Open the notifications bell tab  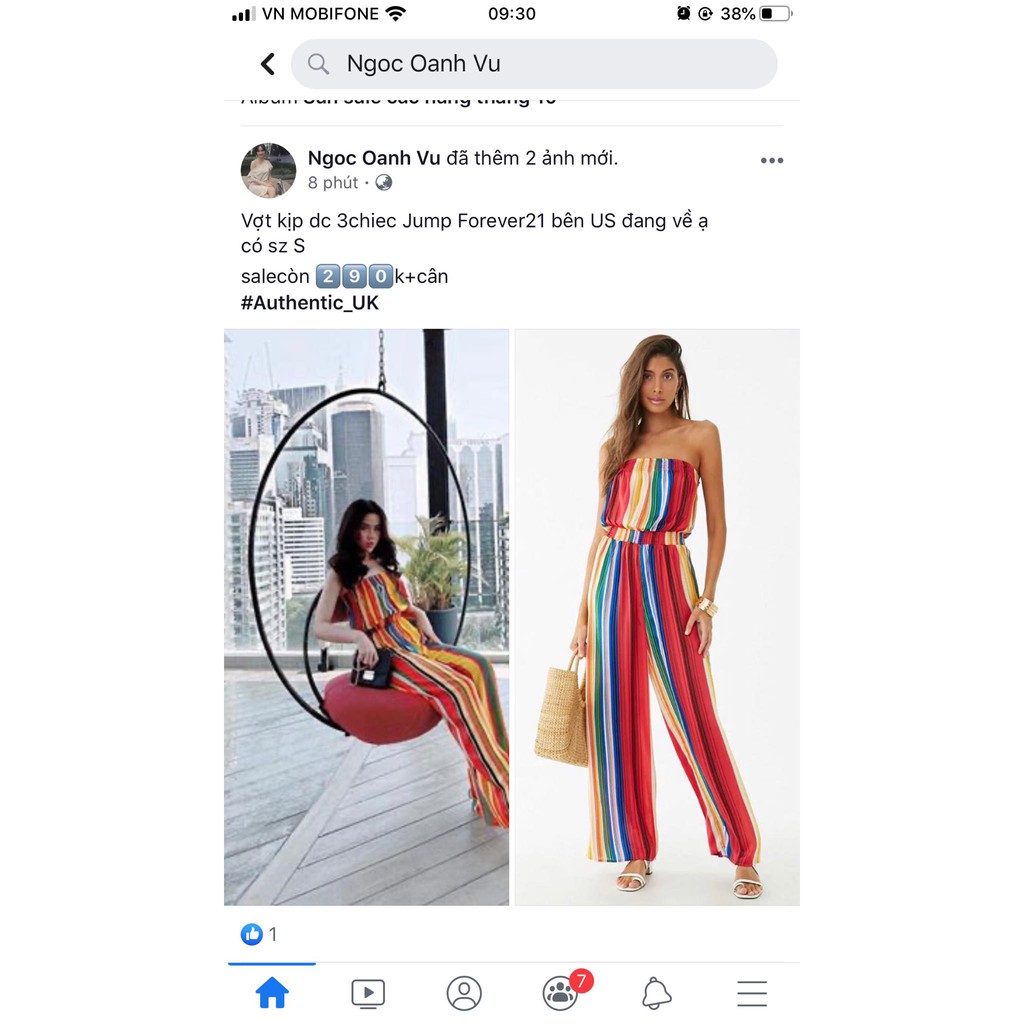(x=656, y=993)
